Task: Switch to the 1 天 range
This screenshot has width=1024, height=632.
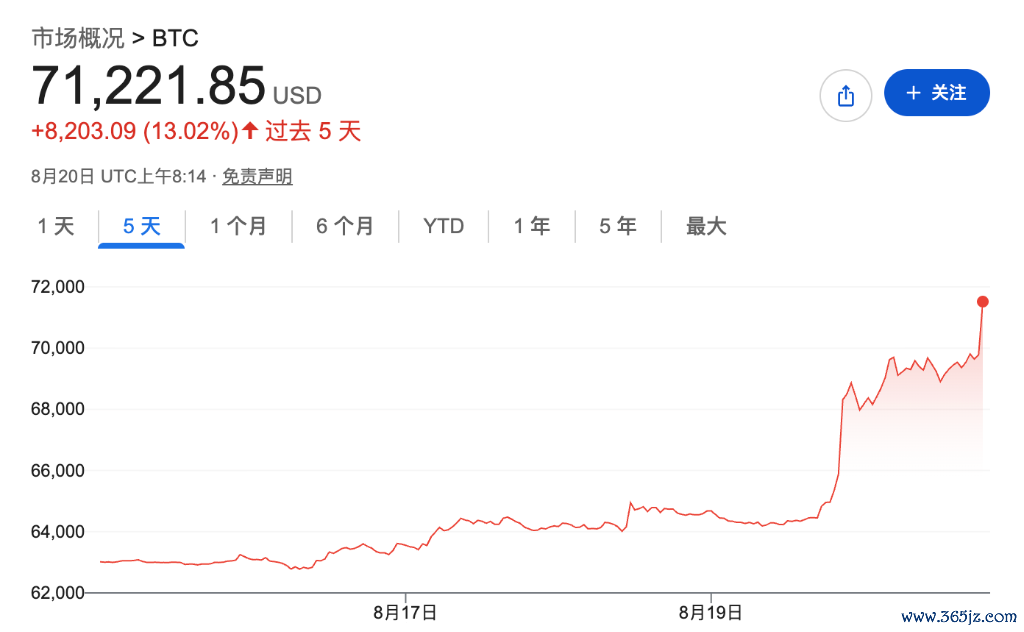Action: 56,227
